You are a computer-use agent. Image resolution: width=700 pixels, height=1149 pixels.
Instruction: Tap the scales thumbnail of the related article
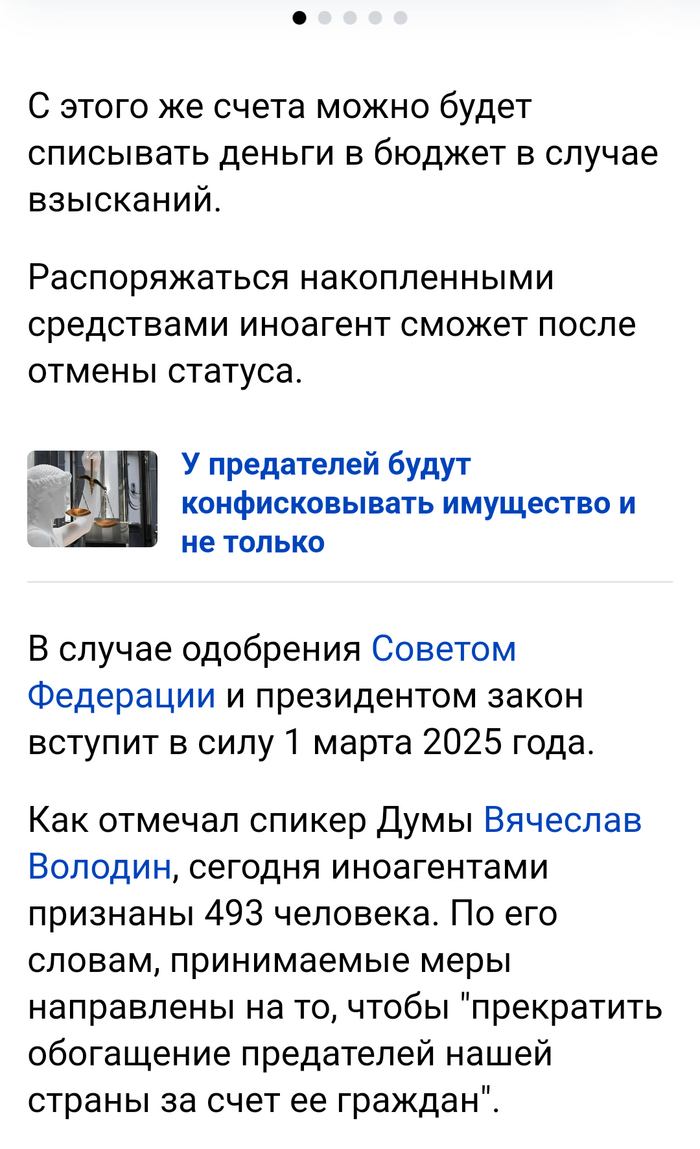click(92, 499)
